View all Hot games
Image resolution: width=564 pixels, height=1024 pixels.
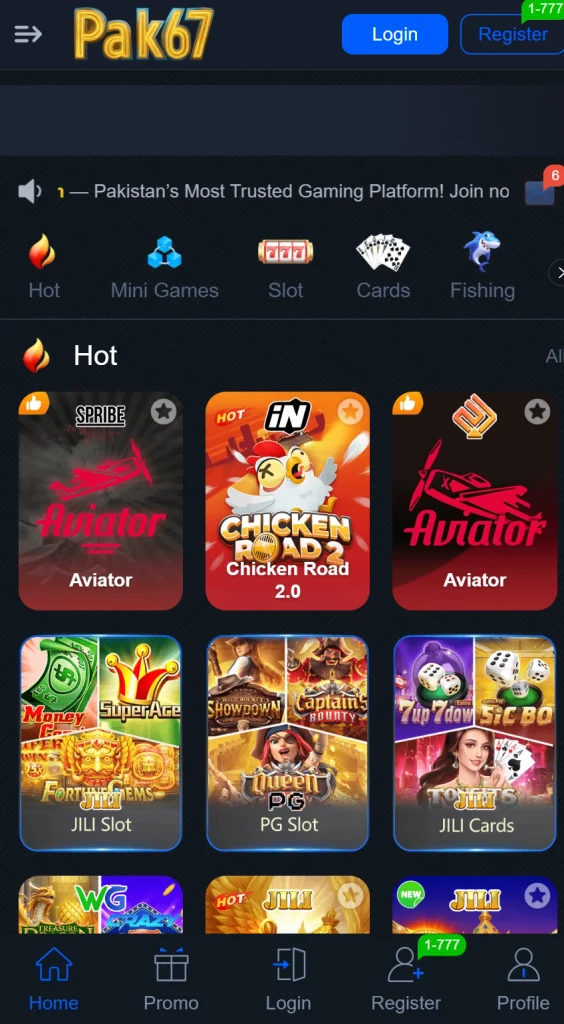coord(554,356)
